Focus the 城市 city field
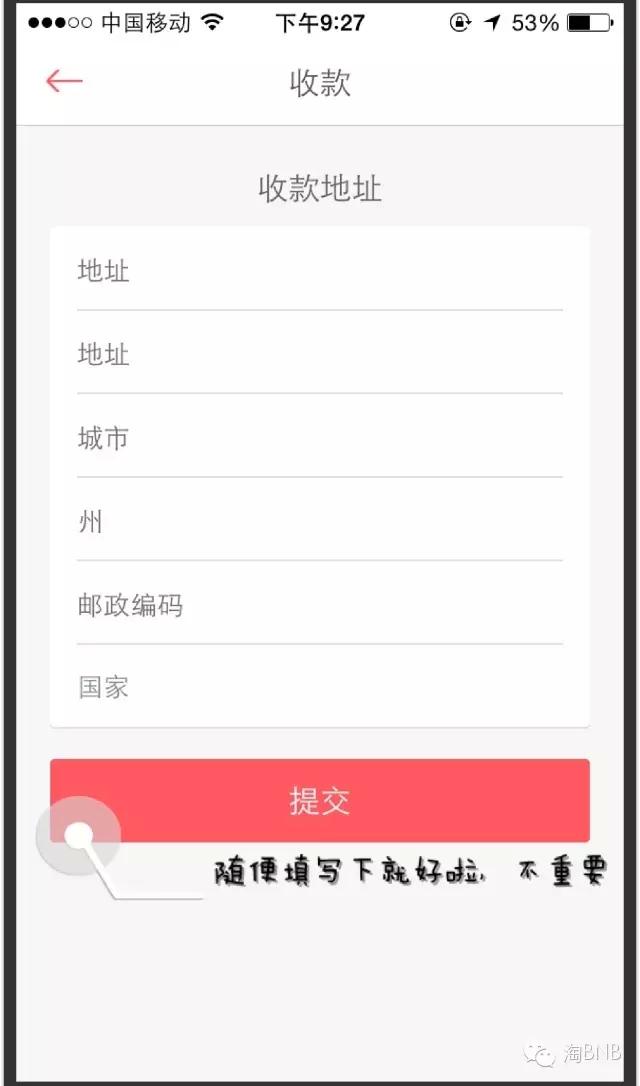This screenshot has width=640, height=1086. click(x=320, y=438)
